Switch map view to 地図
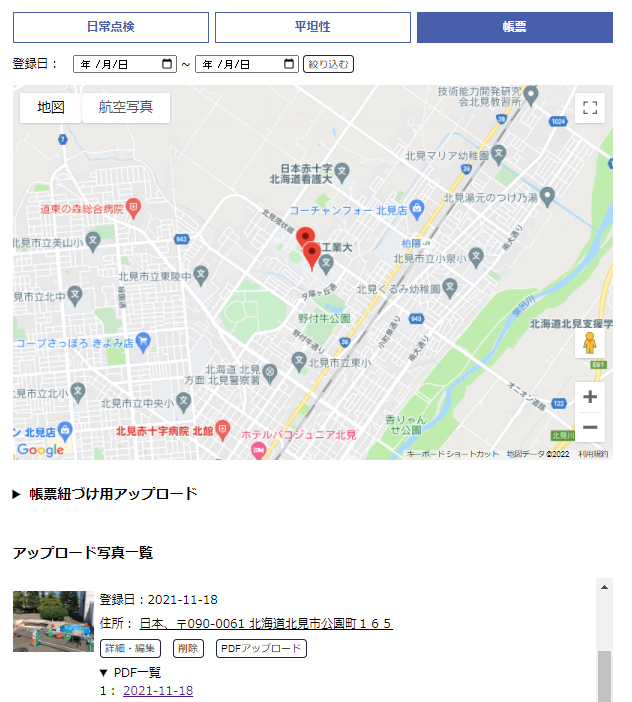 coord(51,108)
